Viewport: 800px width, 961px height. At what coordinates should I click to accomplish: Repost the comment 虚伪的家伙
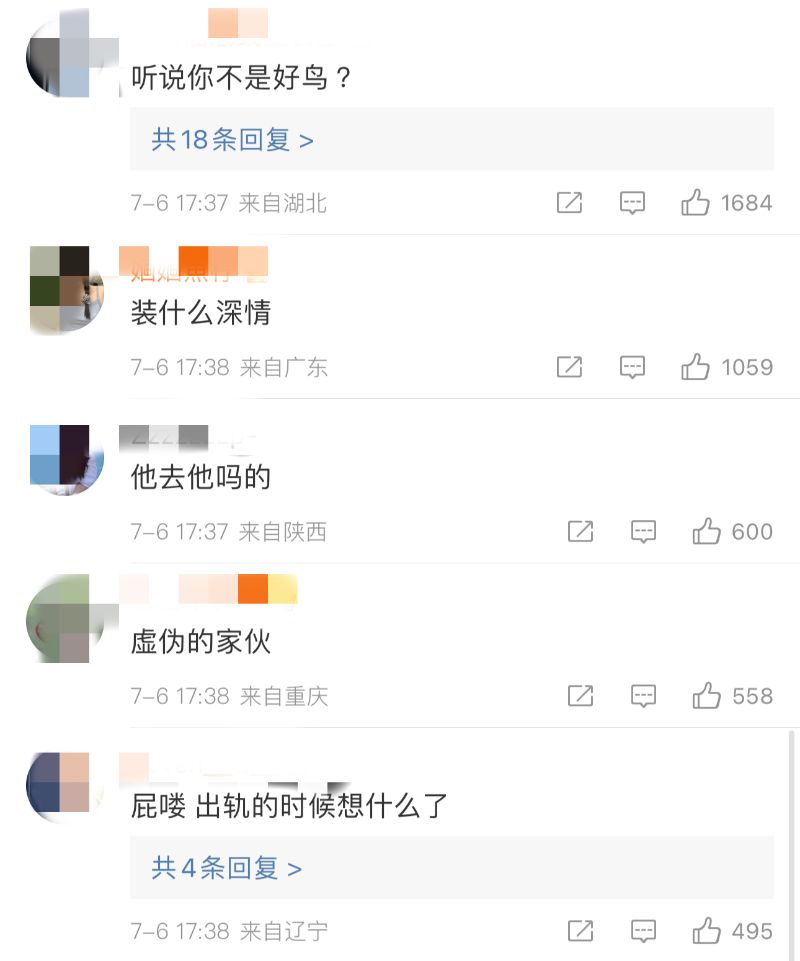coord(580,695)
